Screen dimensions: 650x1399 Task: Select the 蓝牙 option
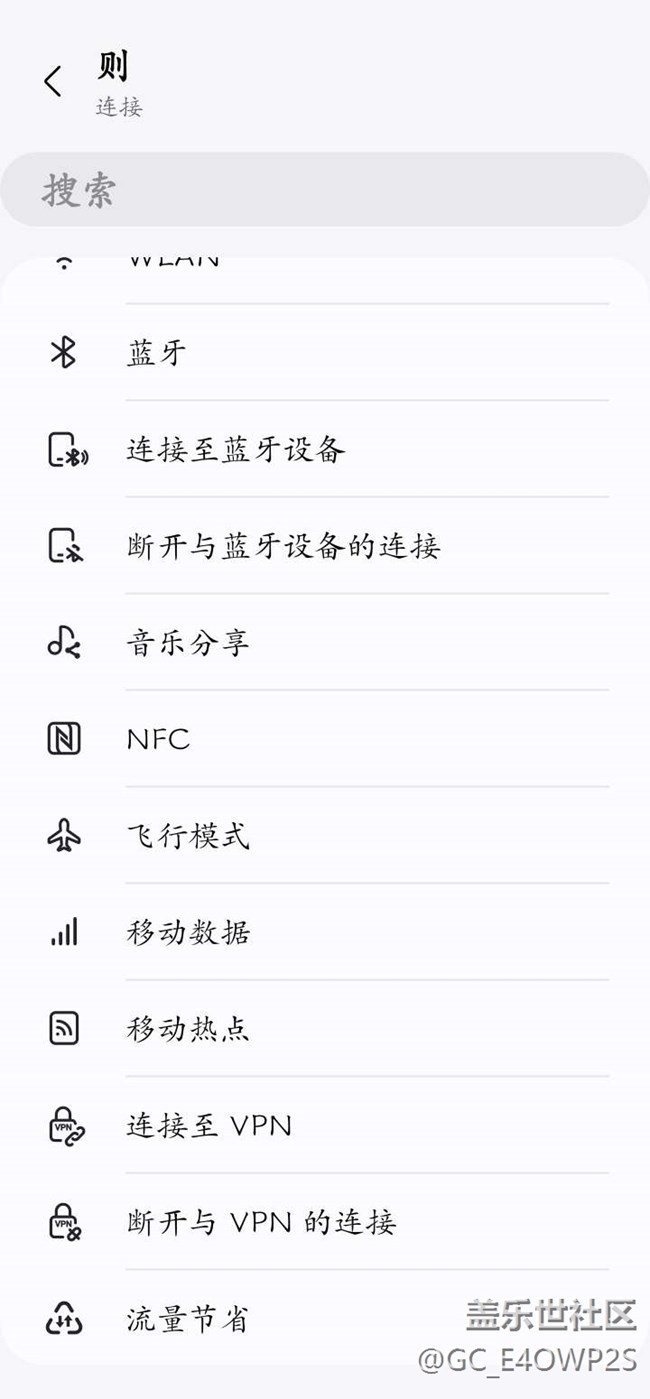pos(324,353)
